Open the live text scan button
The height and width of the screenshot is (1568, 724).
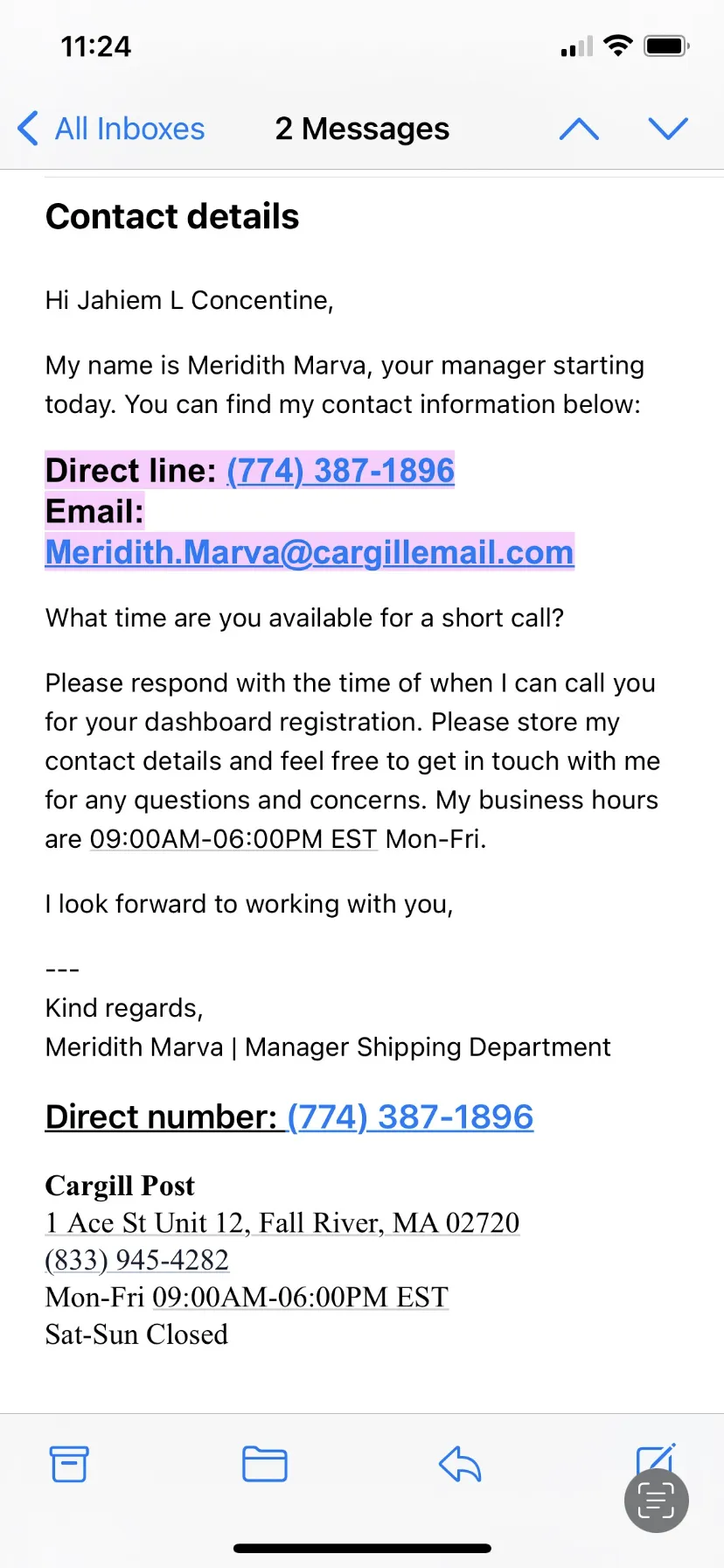coord(657,1501)
